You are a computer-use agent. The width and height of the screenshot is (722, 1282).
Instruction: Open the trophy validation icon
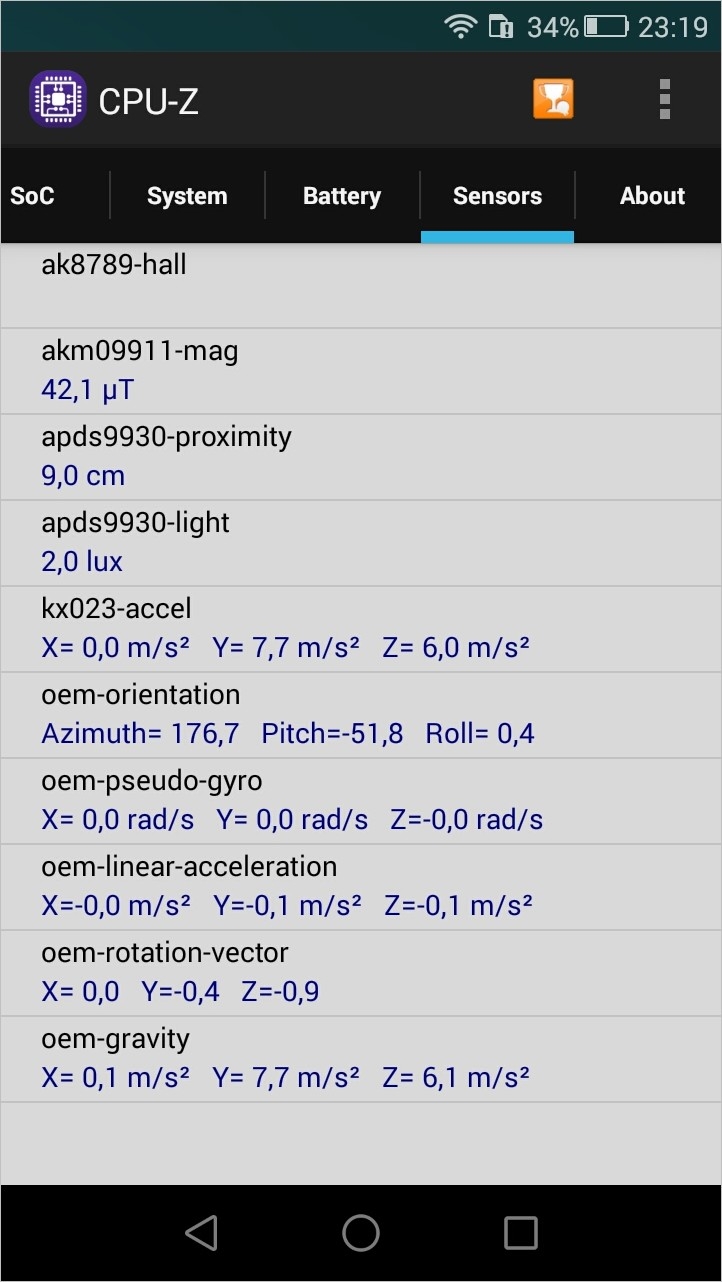553,99
